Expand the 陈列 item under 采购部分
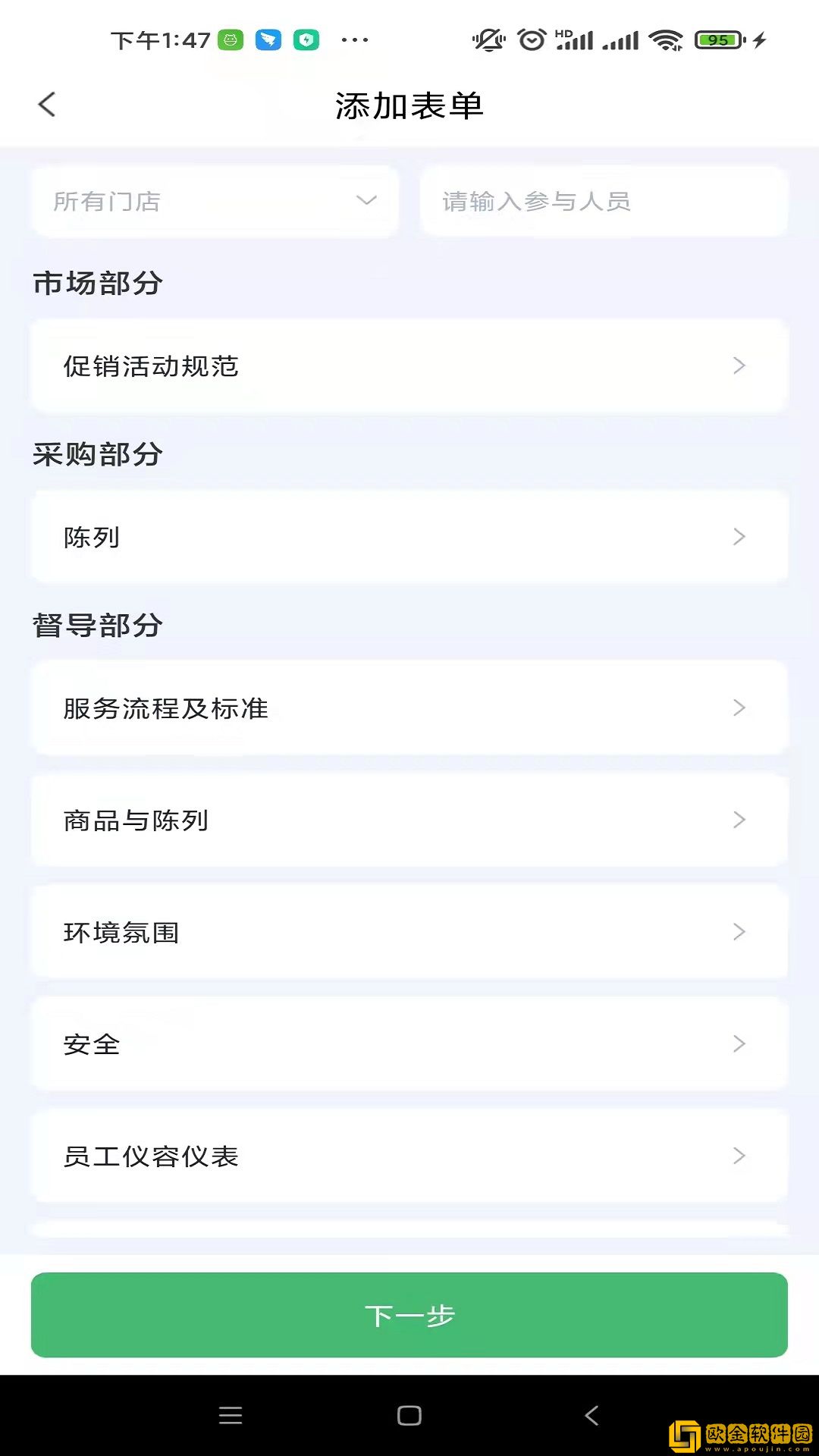This screenshot has width=819, height=1456. click(x=409, y=536)
